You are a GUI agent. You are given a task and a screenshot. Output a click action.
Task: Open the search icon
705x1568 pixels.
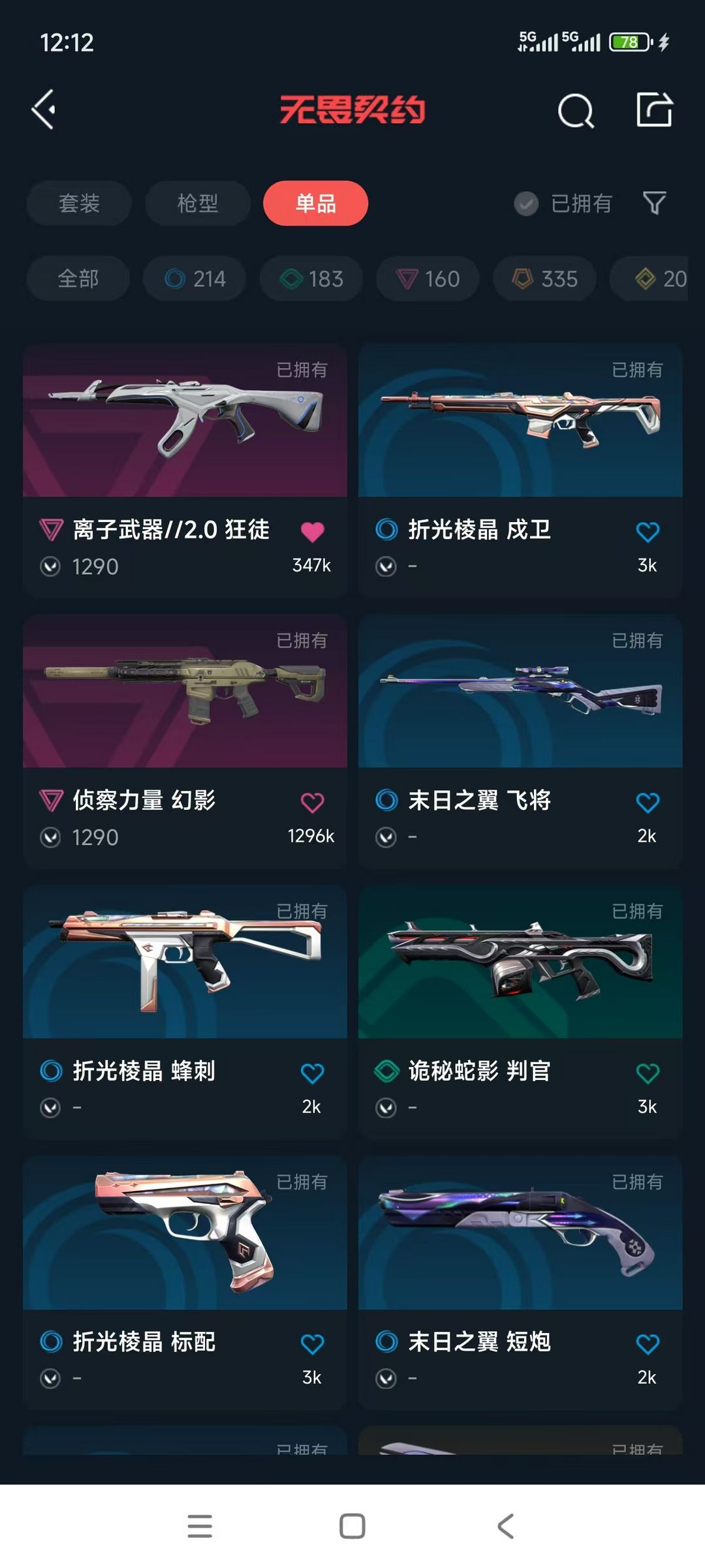pos(576,110)
